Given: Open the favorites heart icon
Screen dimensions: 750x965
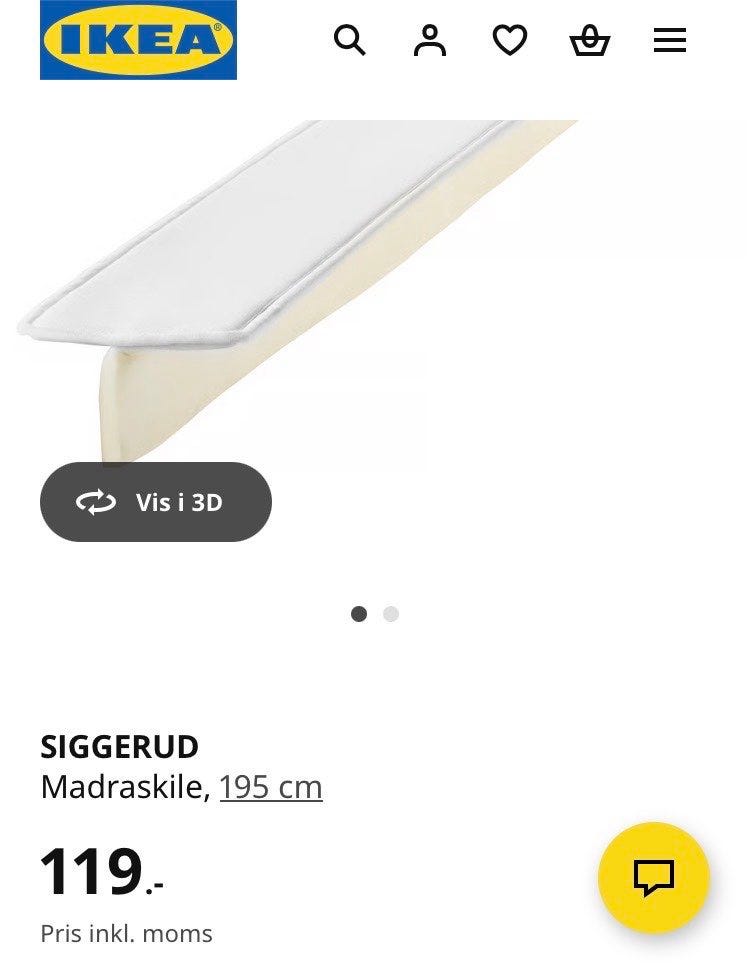Looking at the screenshot, I should click(x=510, y=40).
